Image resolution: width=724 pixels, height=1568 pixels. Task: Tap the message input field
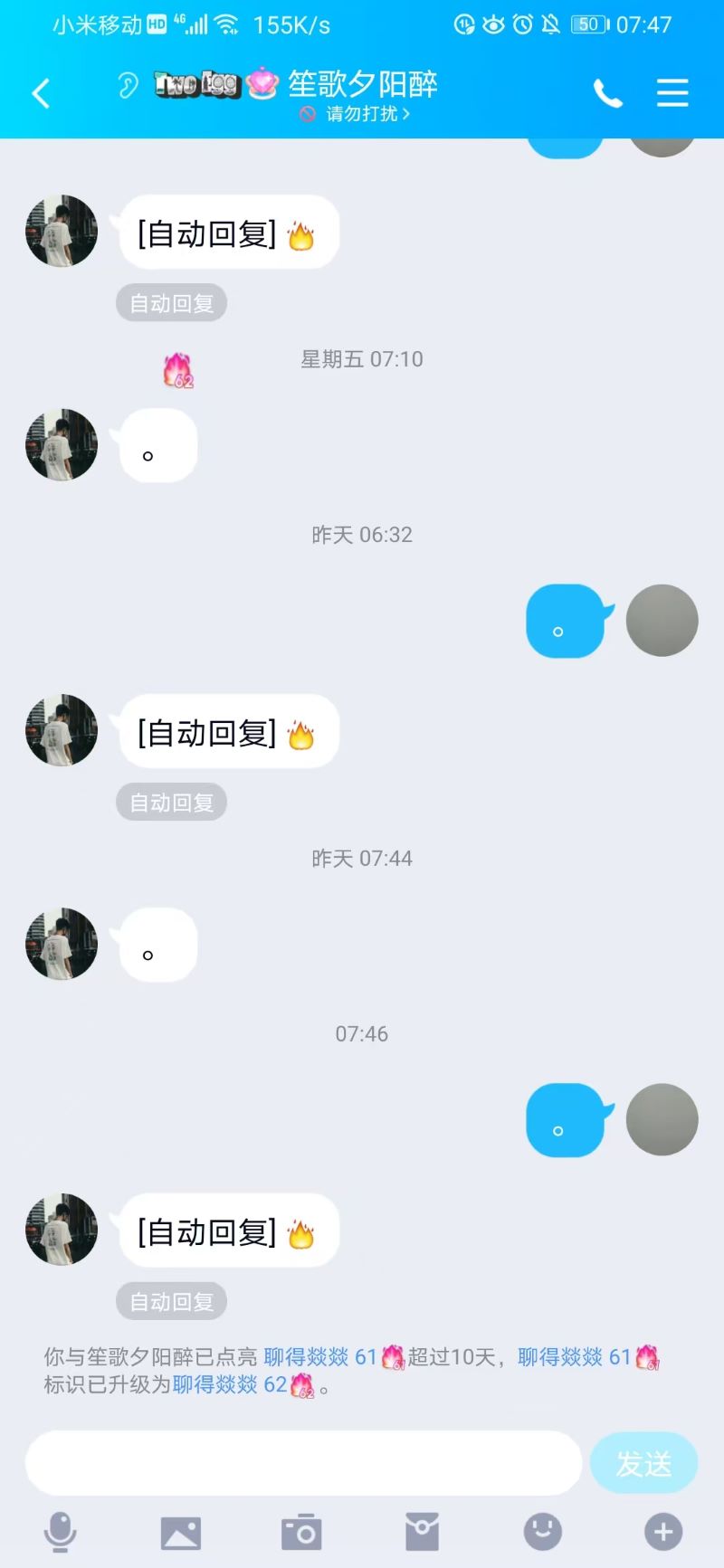[x=303, y=1462]
